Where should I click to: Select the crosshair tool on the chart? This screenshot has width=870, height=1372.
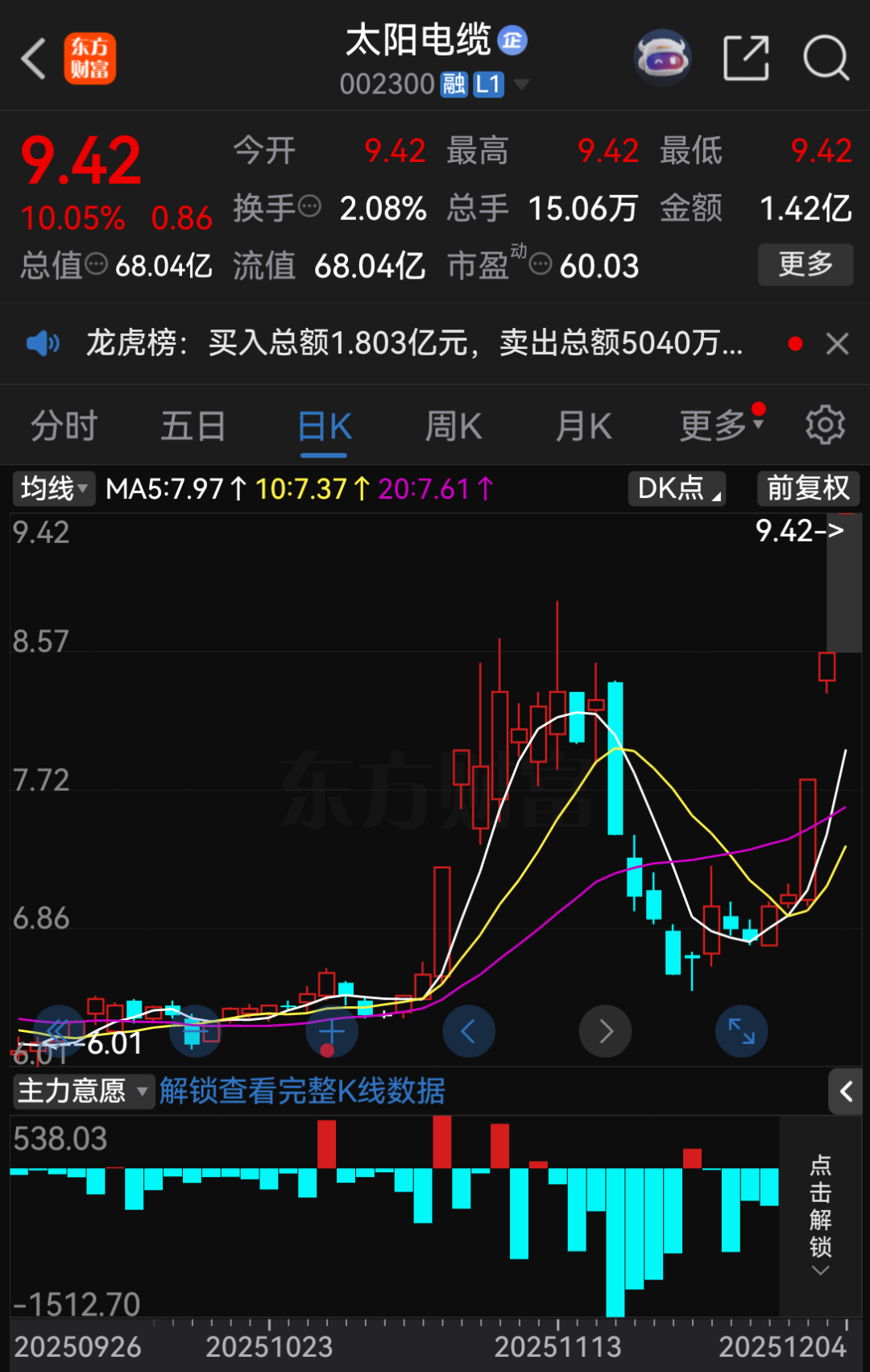tap(332, 1030)
